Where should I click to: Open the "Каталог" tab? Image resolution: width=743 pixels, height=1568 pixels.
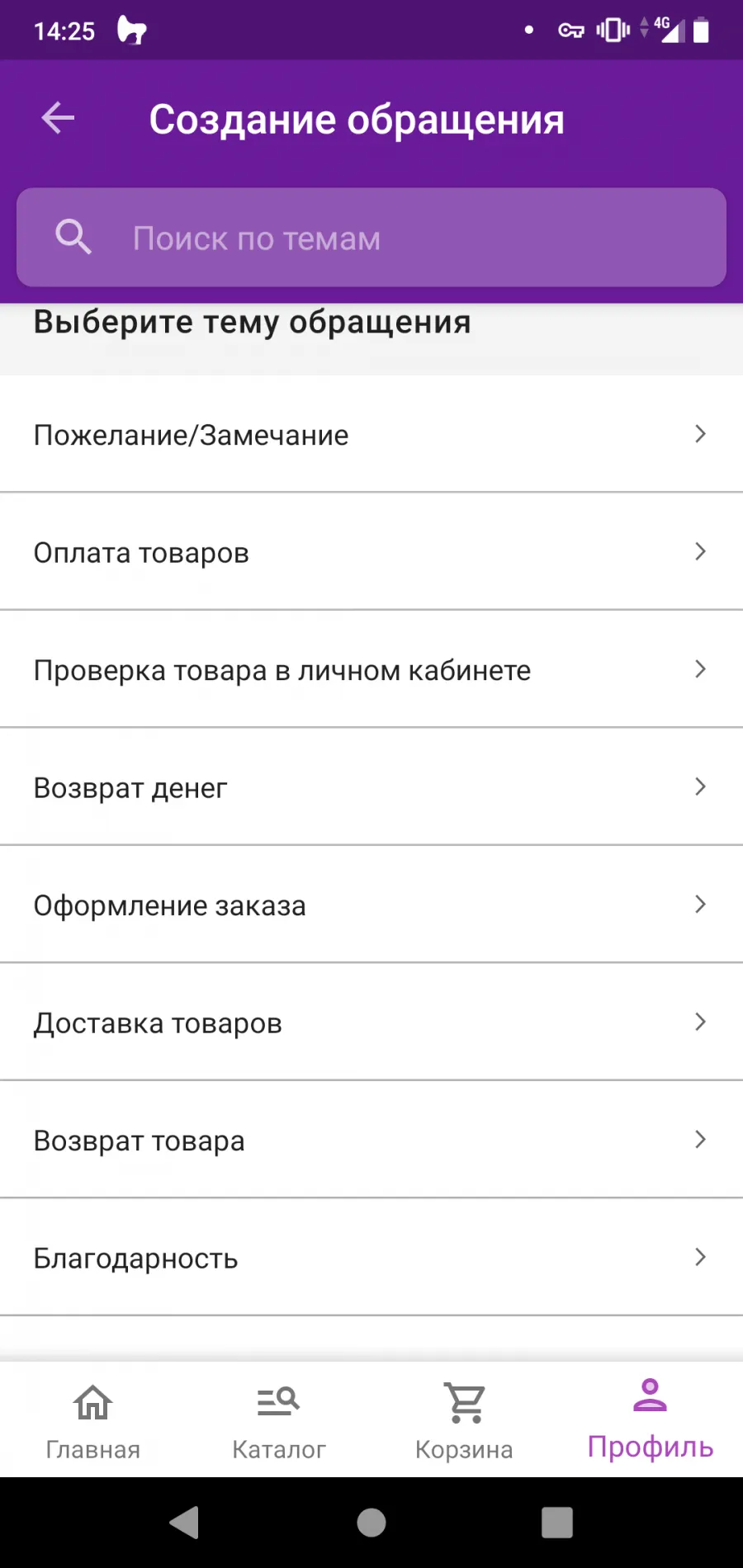279,1421
